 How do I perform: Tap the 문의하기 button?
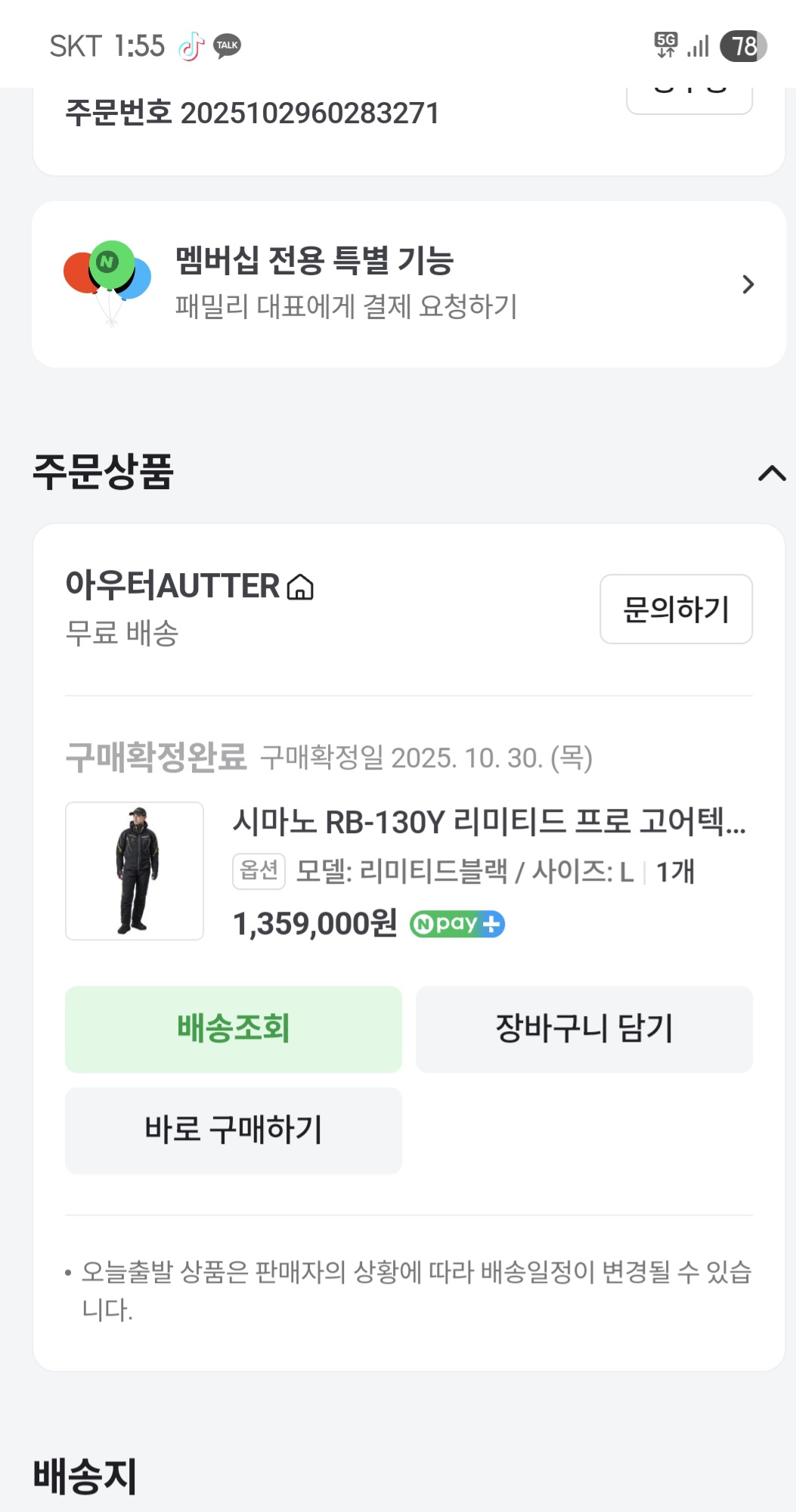(x=676, y=609)
